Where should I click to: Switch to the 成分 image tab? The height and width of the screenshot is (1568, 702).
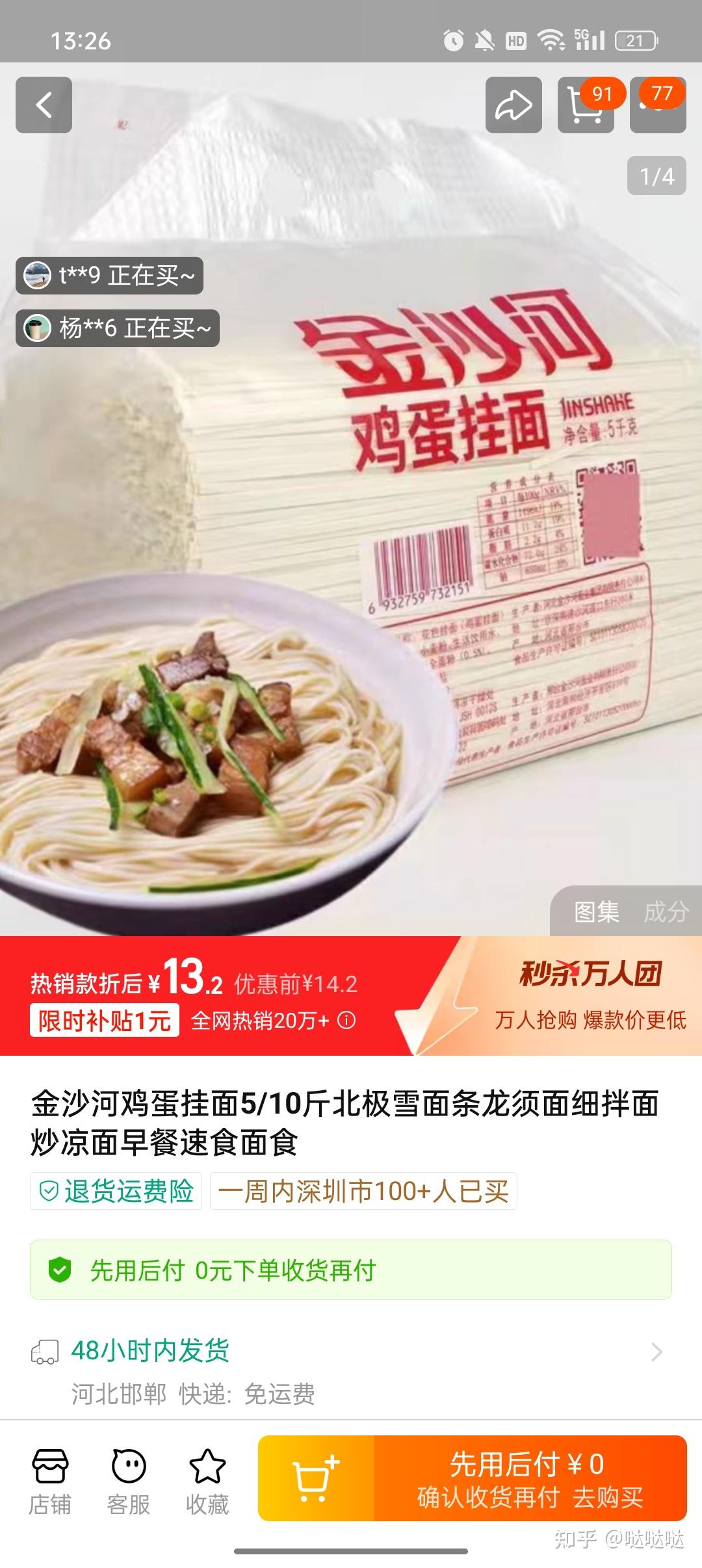(666, 911)
